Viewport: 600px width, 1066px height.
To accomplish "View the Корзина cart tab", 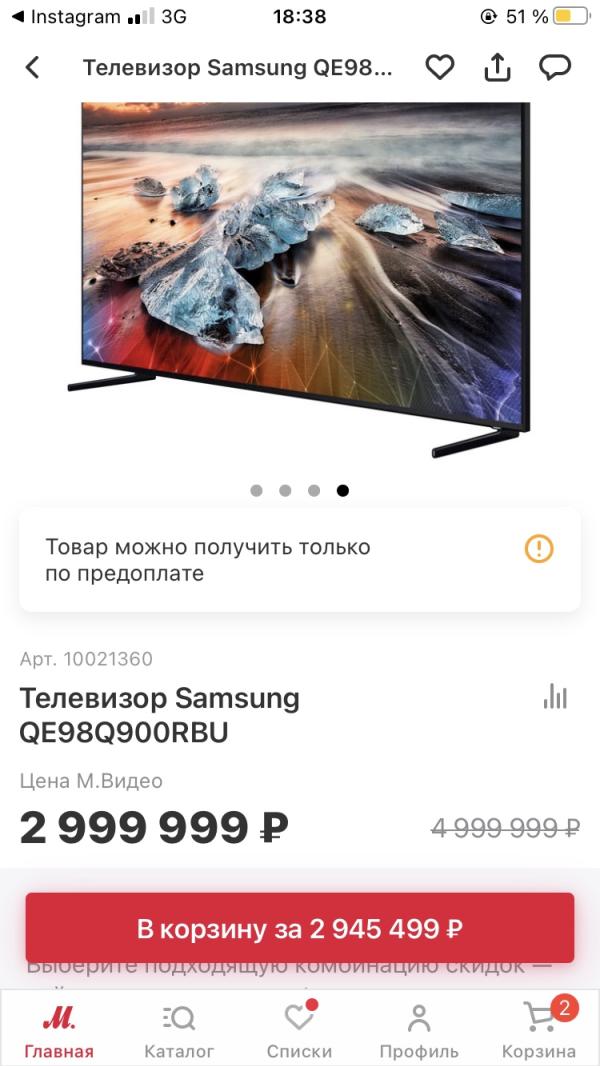I will click(x=539, y=1032).
